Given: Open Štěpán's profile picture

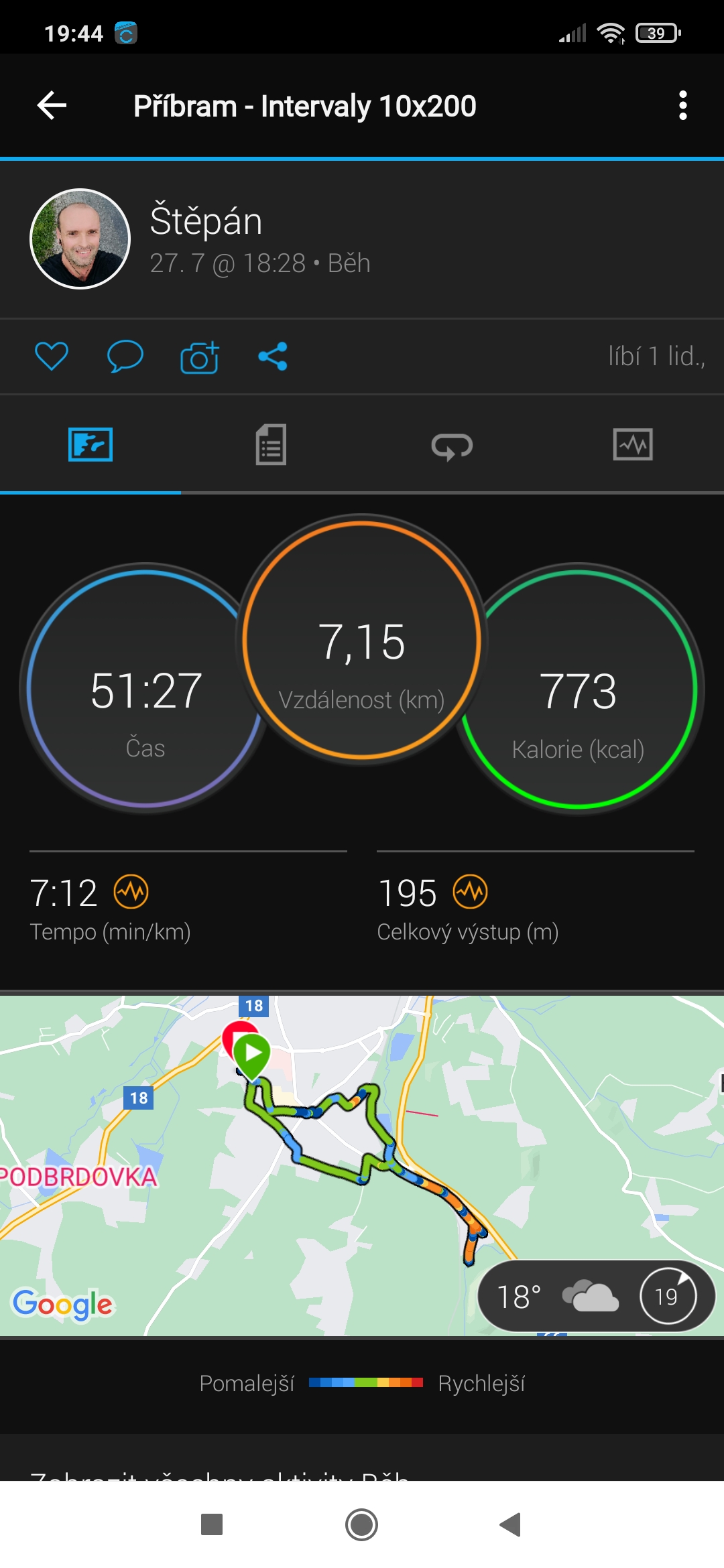Looking at the screenshot, I should (80, 239).
